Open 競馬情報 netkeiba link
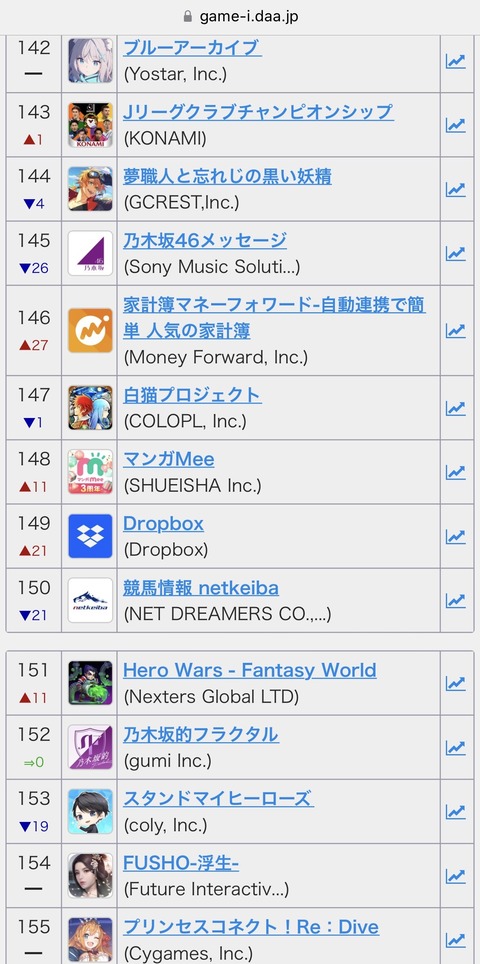This screenshot has width=480, height=964. [x=200, y=588]
